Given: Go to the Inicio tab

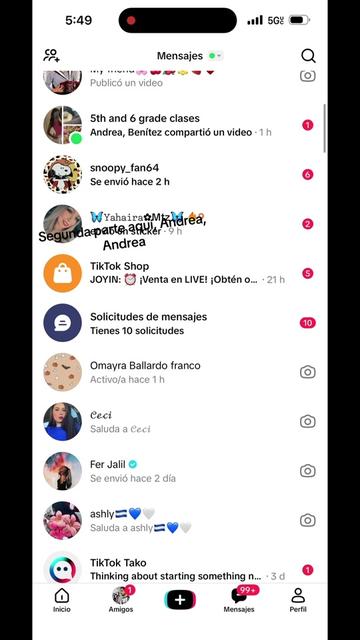Looking at the screenshot, I should tap(62, 600).
